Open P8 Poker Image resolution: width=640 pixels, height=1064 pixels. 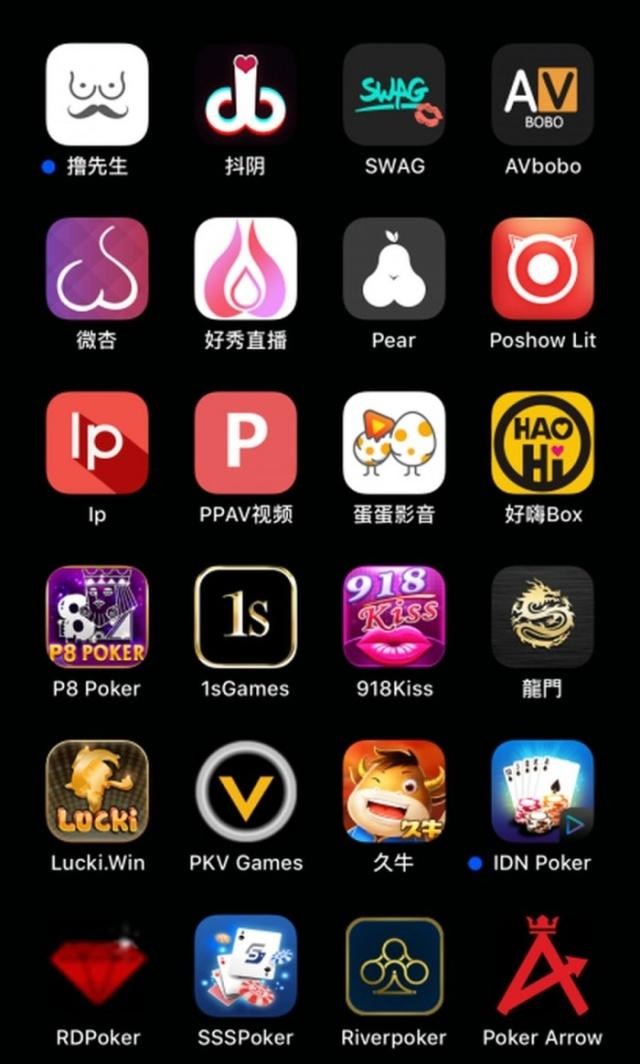[97, 617]
